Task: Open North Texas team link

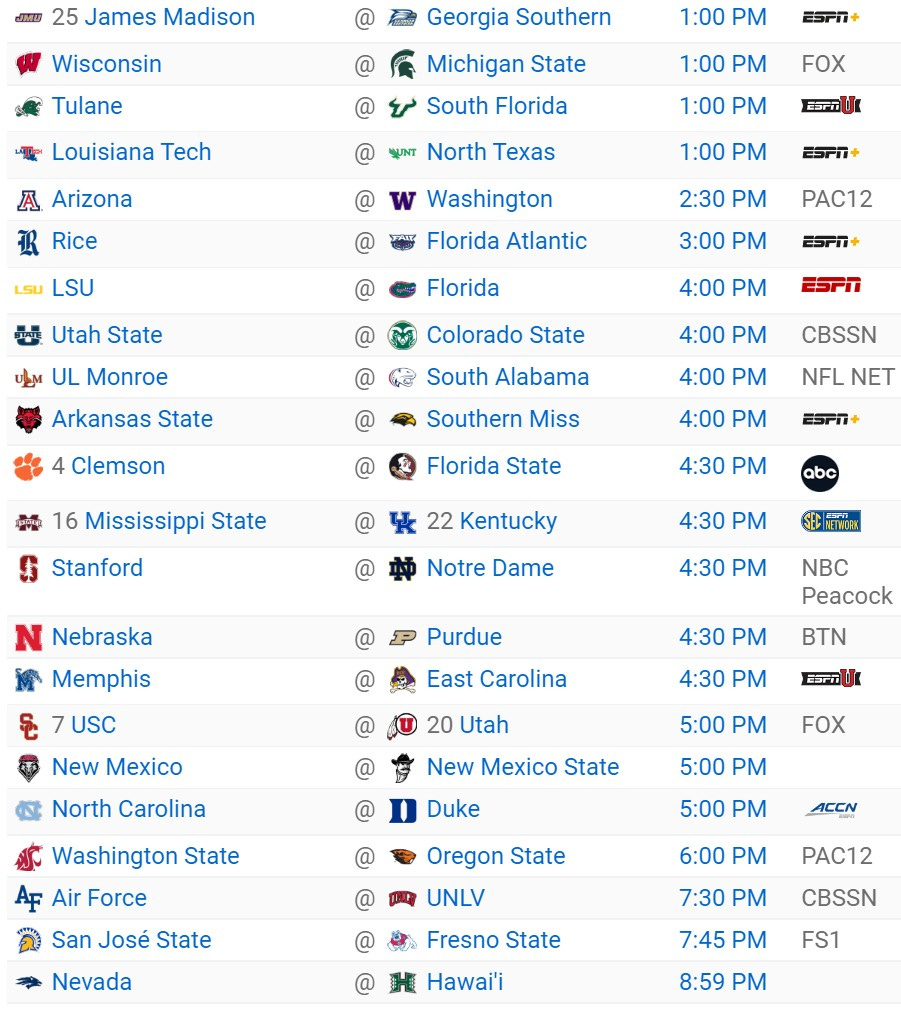Action: tap(491, 152)
